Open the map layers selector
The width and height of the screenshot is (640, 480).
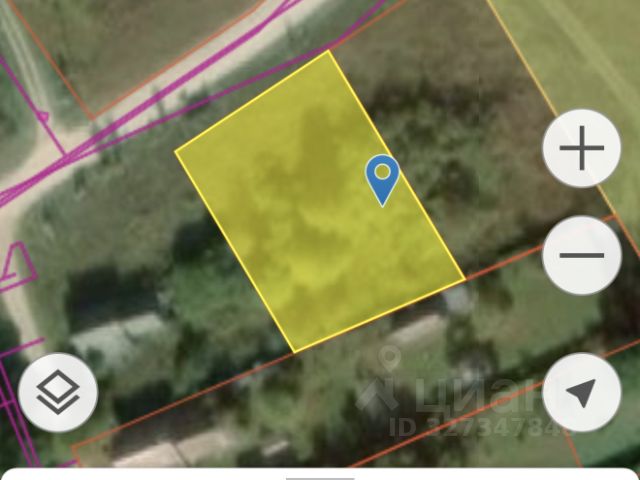tap(58, 392)
